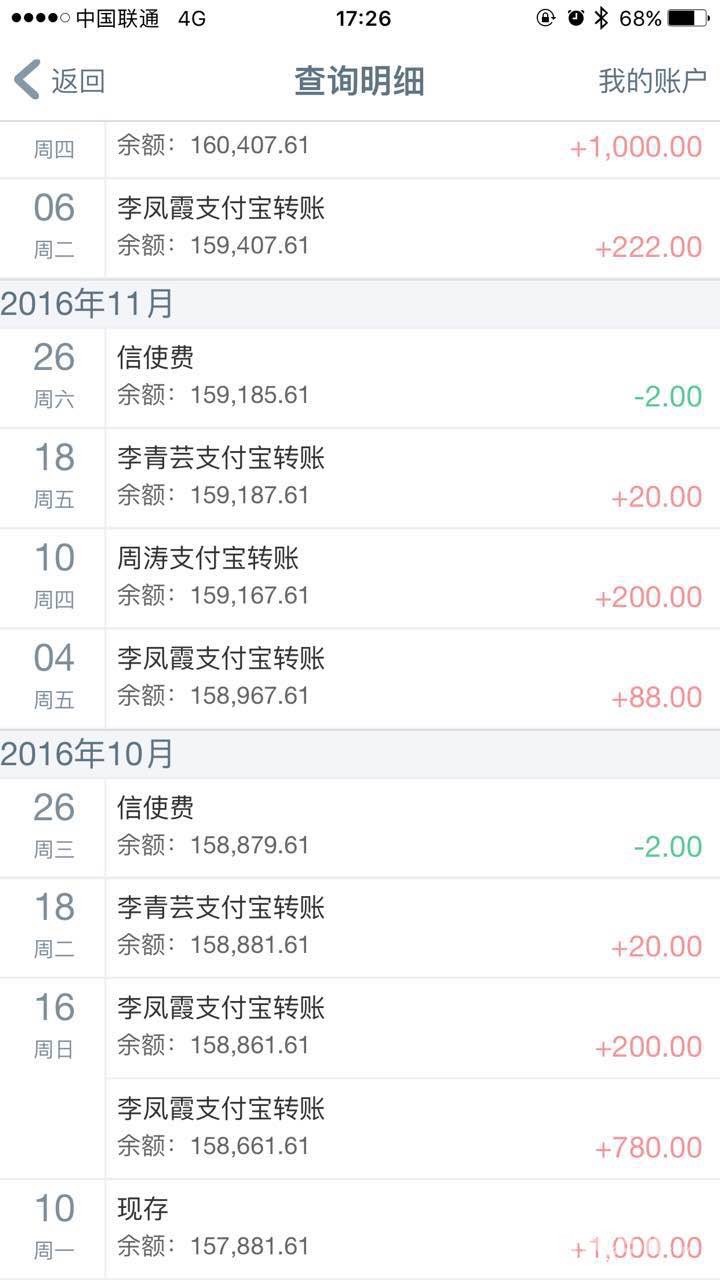720x1280 pixels.
Task: View the 现存 deposit of +1,000.00
Action: click(410, 1228)
